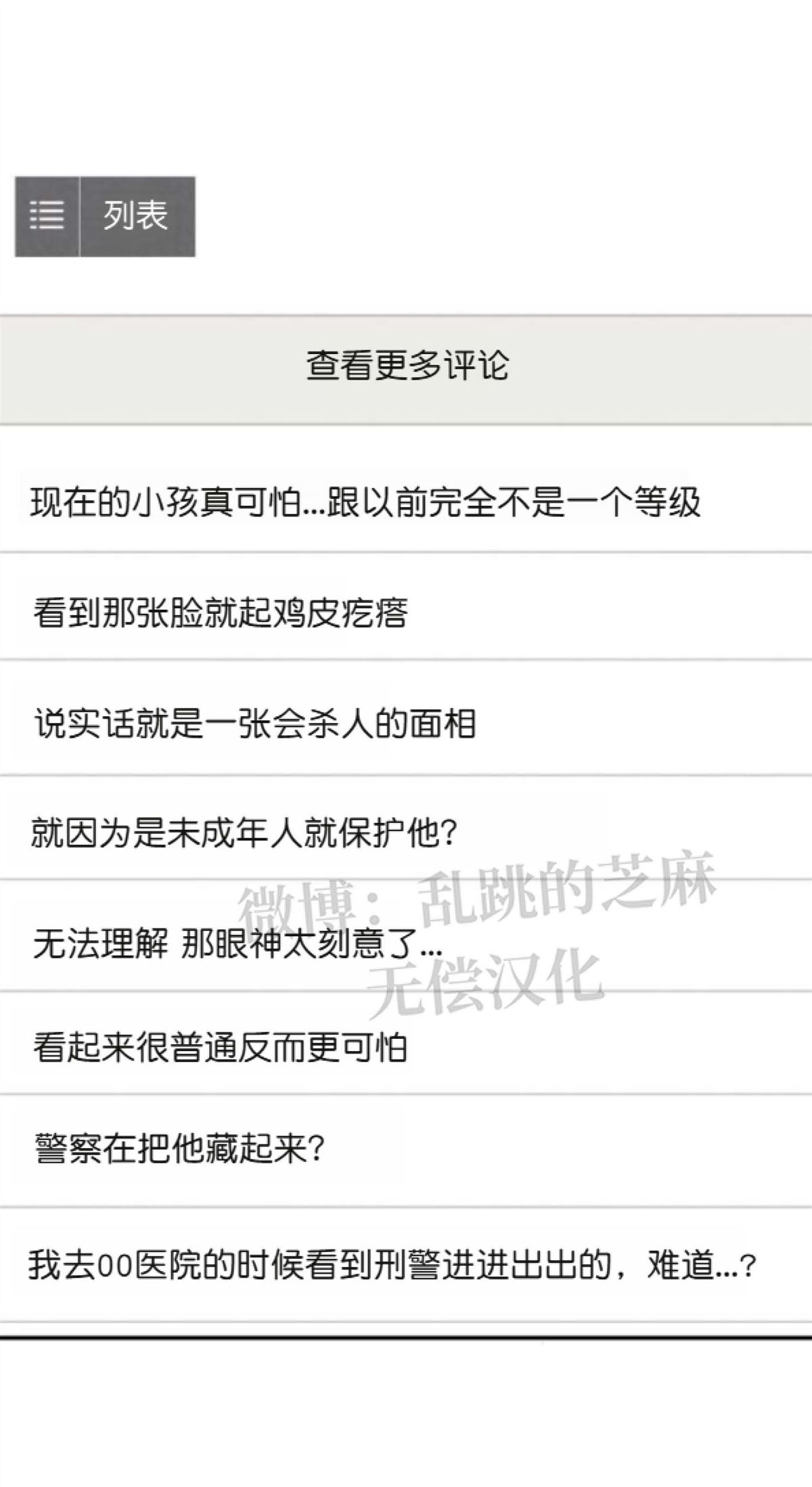
Task: Open the comment list via the list icon
Action: pyautogui.click(x=46, y=215)
